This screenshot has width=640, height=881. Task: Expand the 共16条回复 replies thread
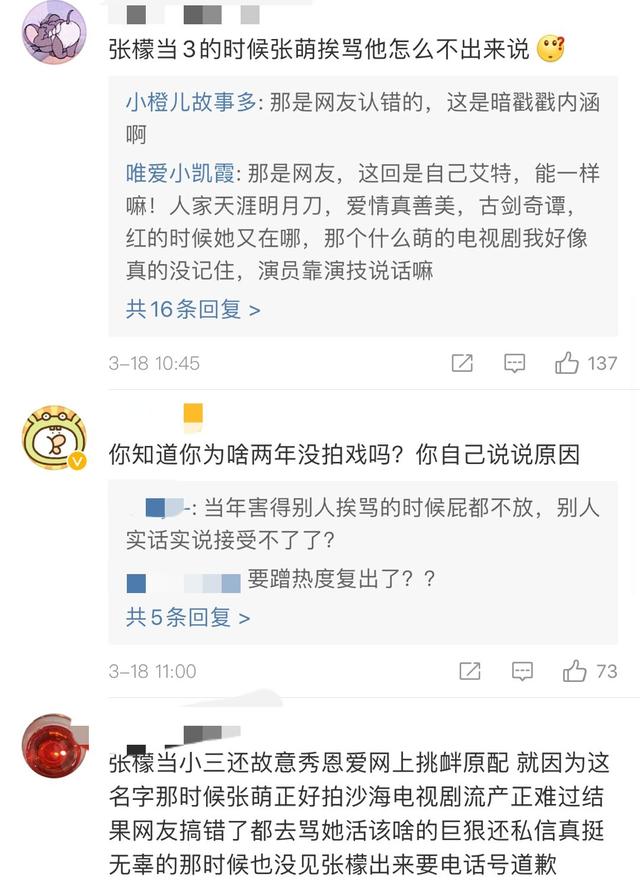point(193,309)
